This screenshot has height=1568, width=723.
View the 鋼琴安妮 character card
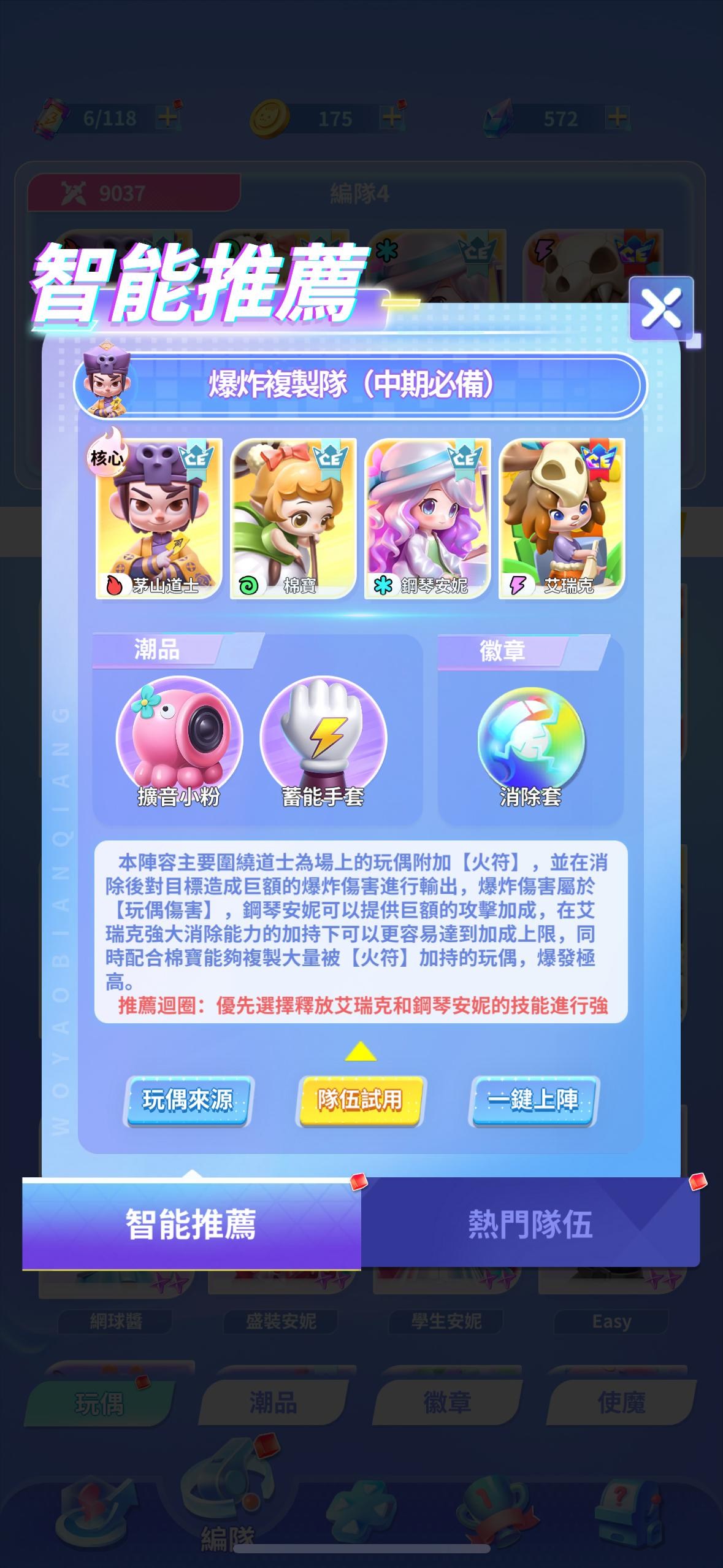pyautogui.click(x=427, y=518)
